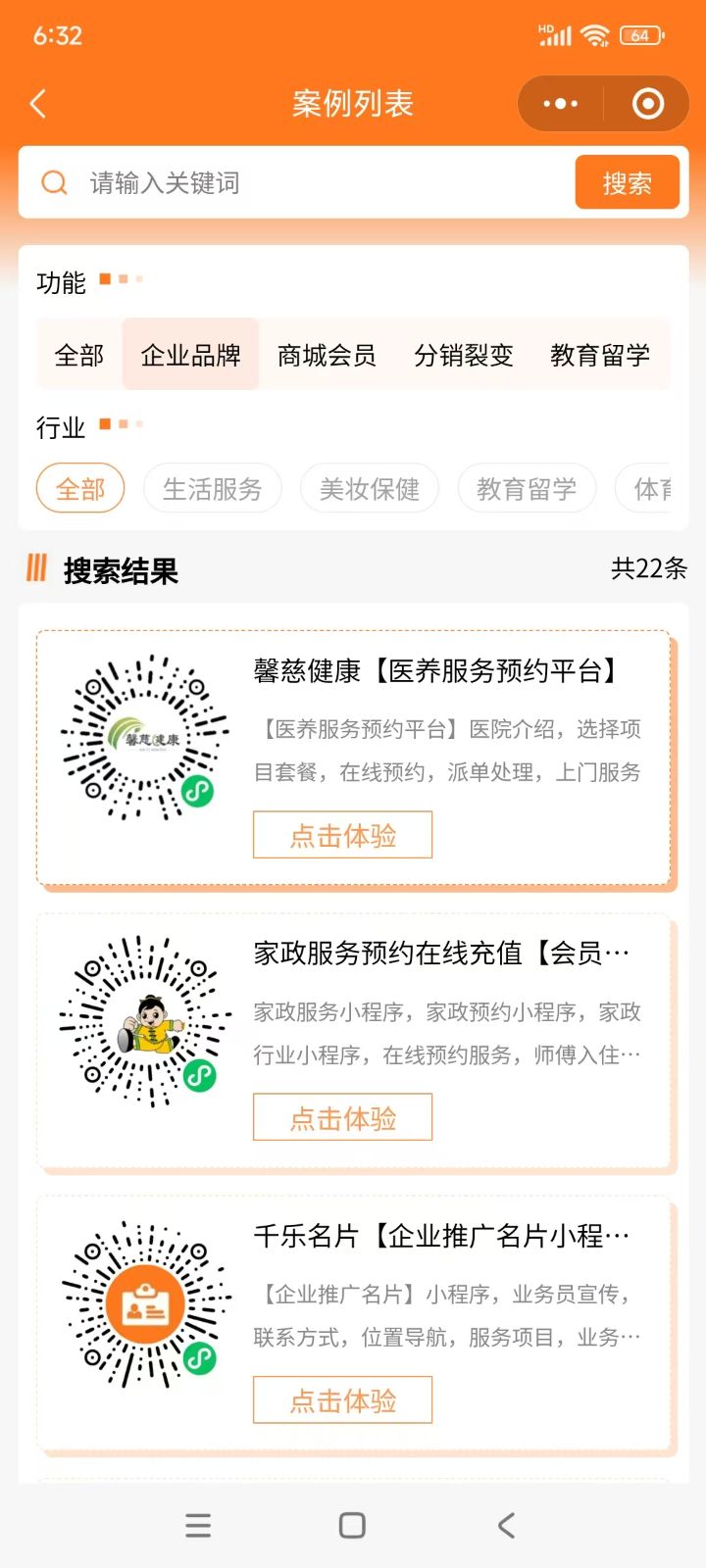Open the system recent apps button
Image resolution: width=706 pixels, height=1568 pixels.
198,1525
